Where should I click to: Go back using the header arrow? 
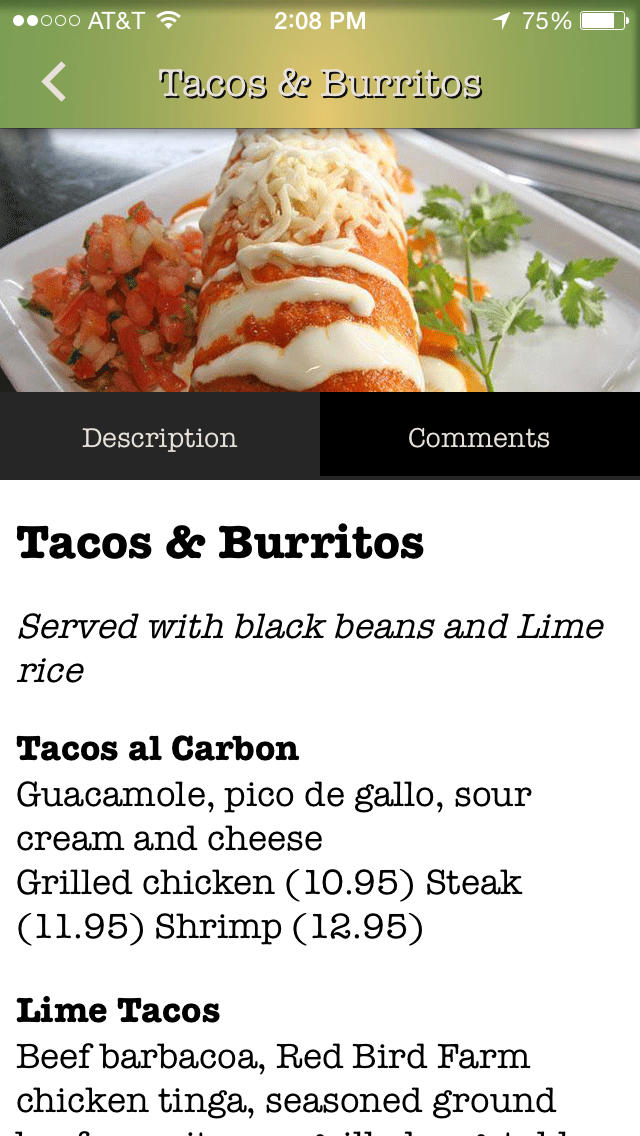click(x=54, y=81)
